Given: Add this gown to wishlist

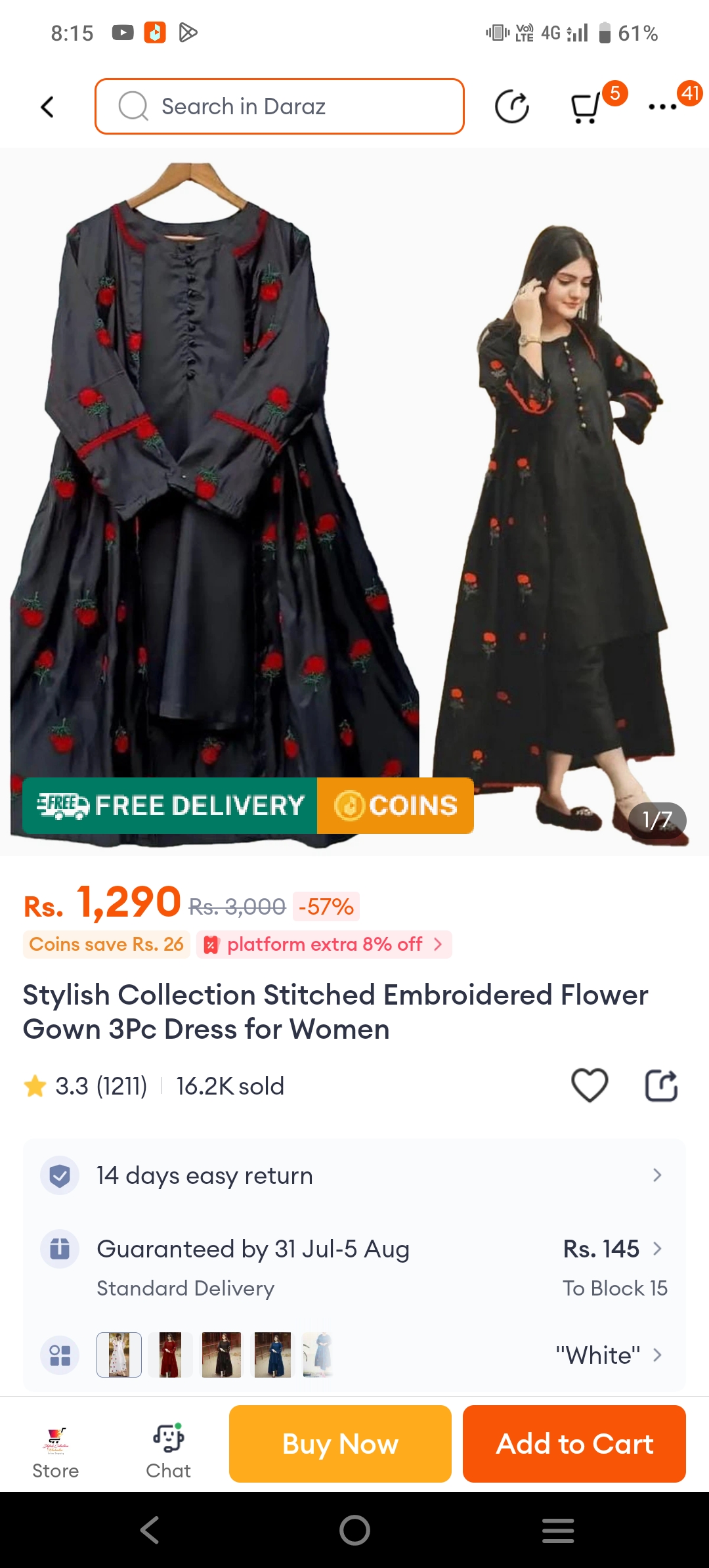Looking at the screenshot, I should tap(590, 1085).
